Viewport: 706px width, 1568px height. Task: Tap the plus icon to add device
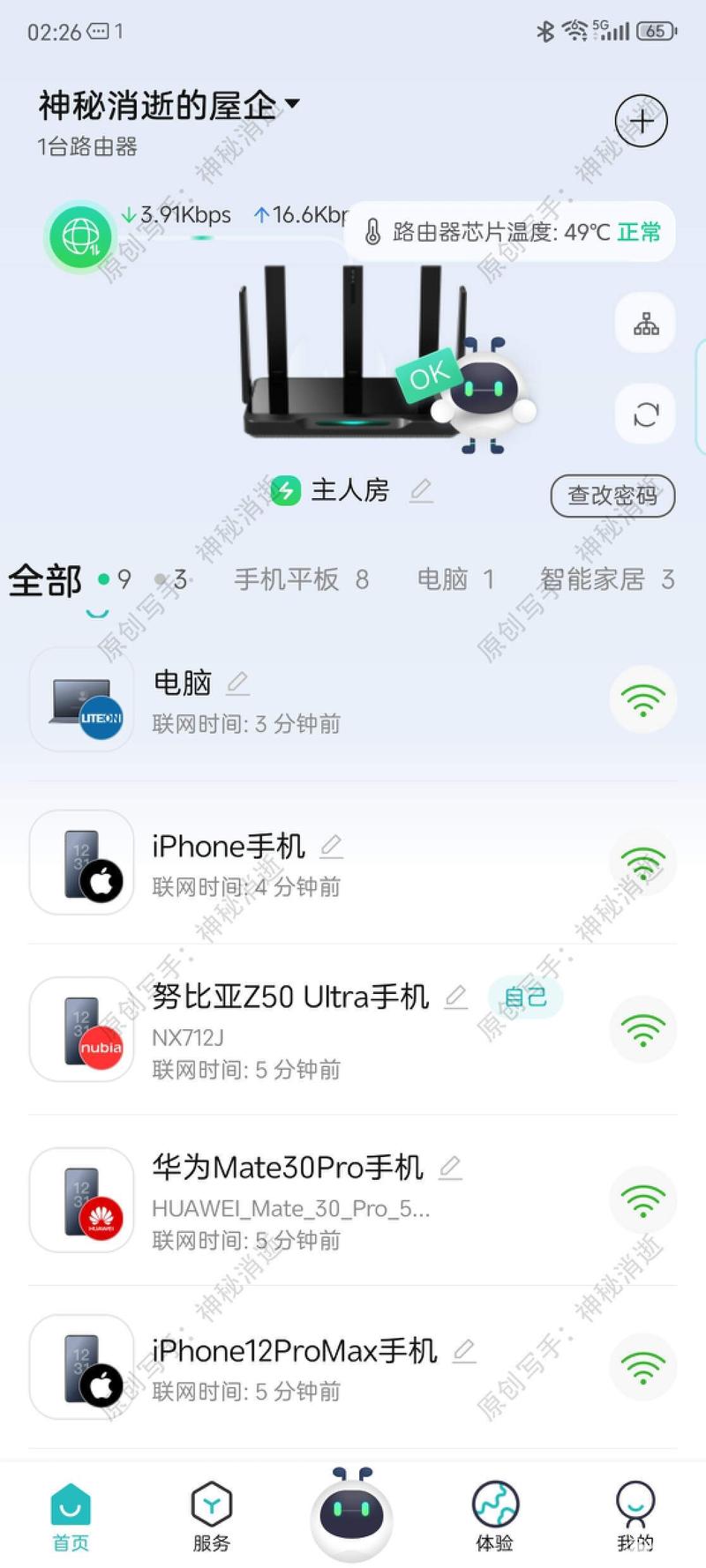click(642, 121)
